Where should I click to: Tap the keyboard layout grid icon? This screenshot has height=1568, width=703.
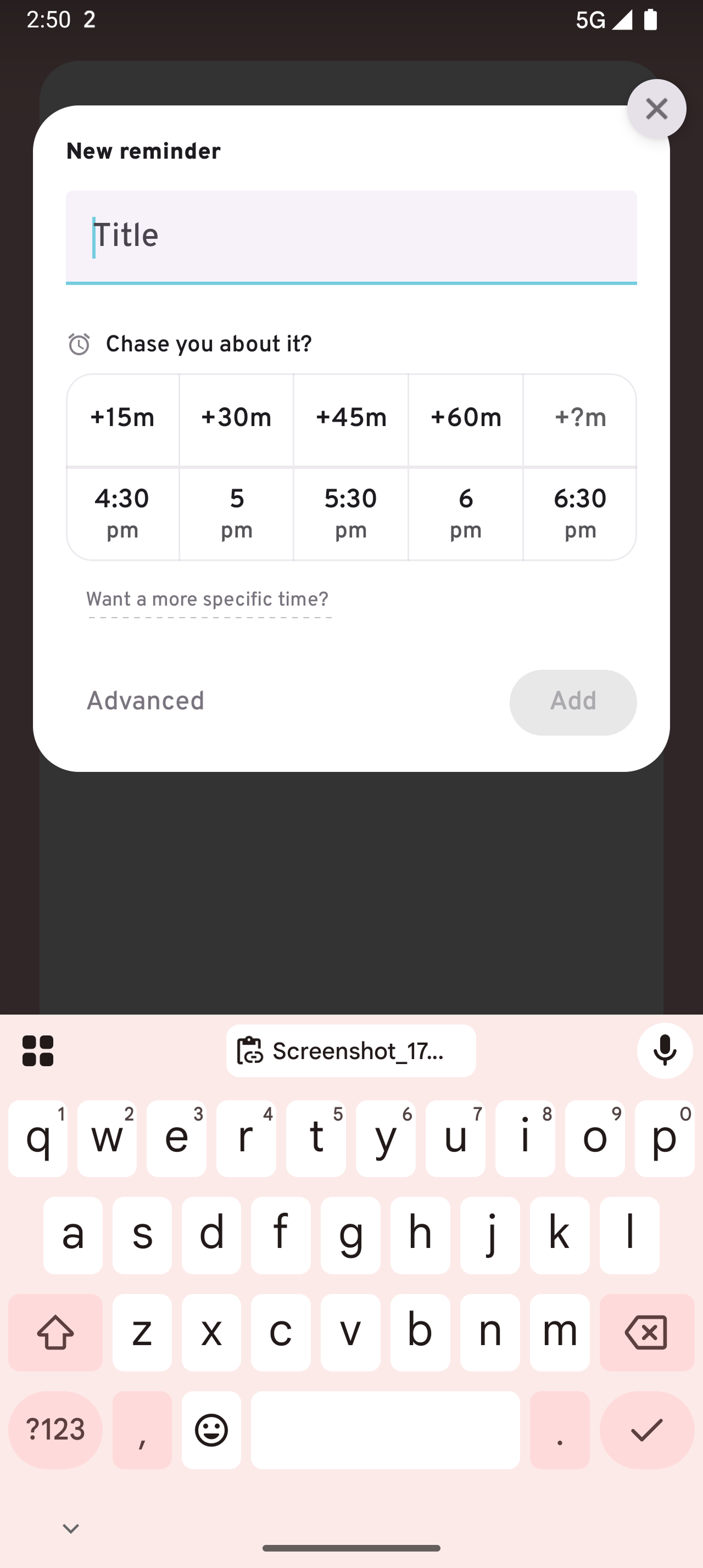(38, 1051)
